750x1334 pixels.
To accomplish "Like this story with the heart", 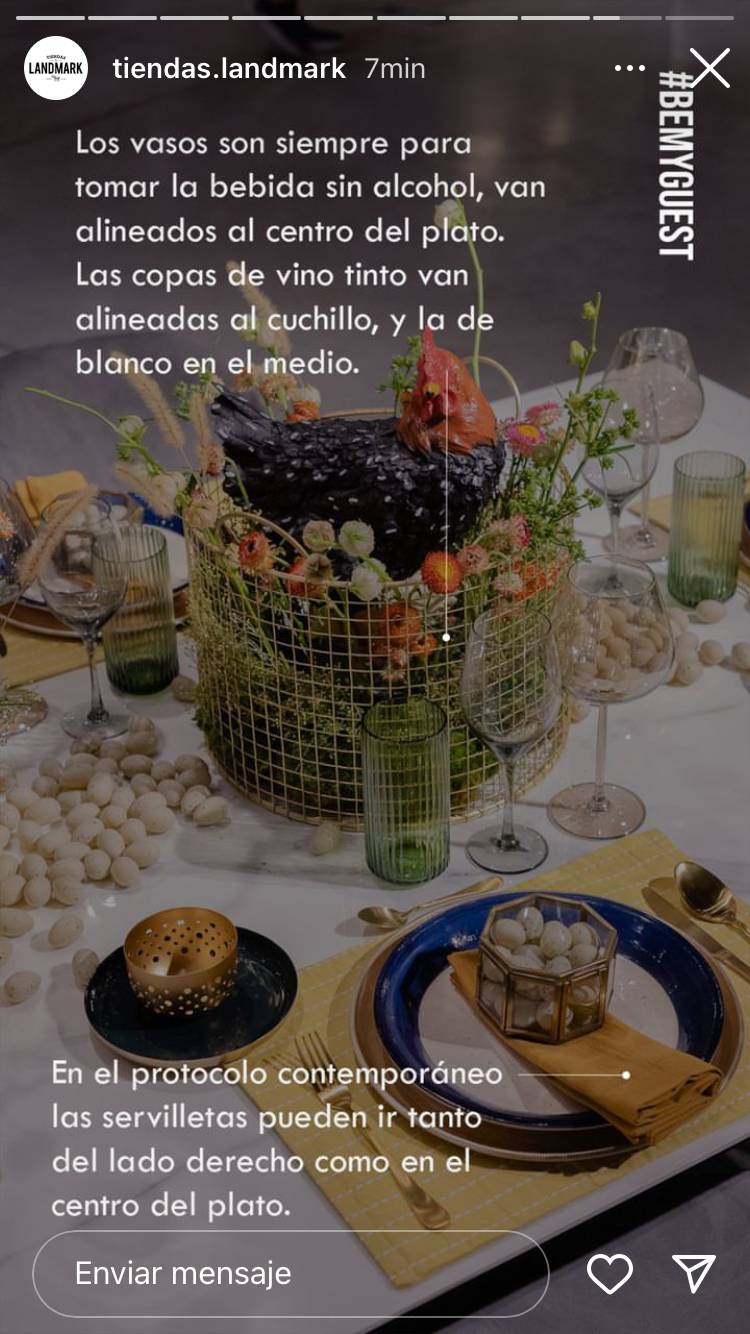I will point(609,1273).
